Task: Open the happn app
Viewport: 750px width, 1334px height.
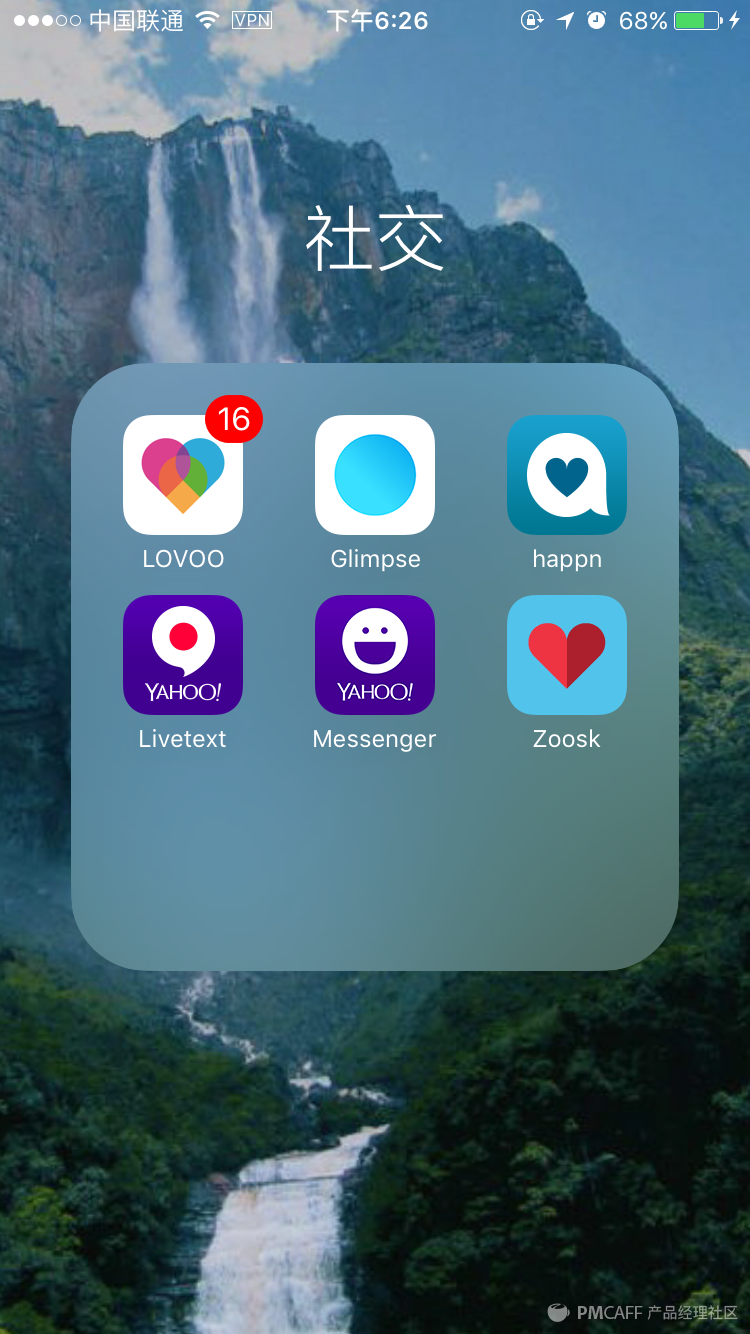Action: coord(567,475)
